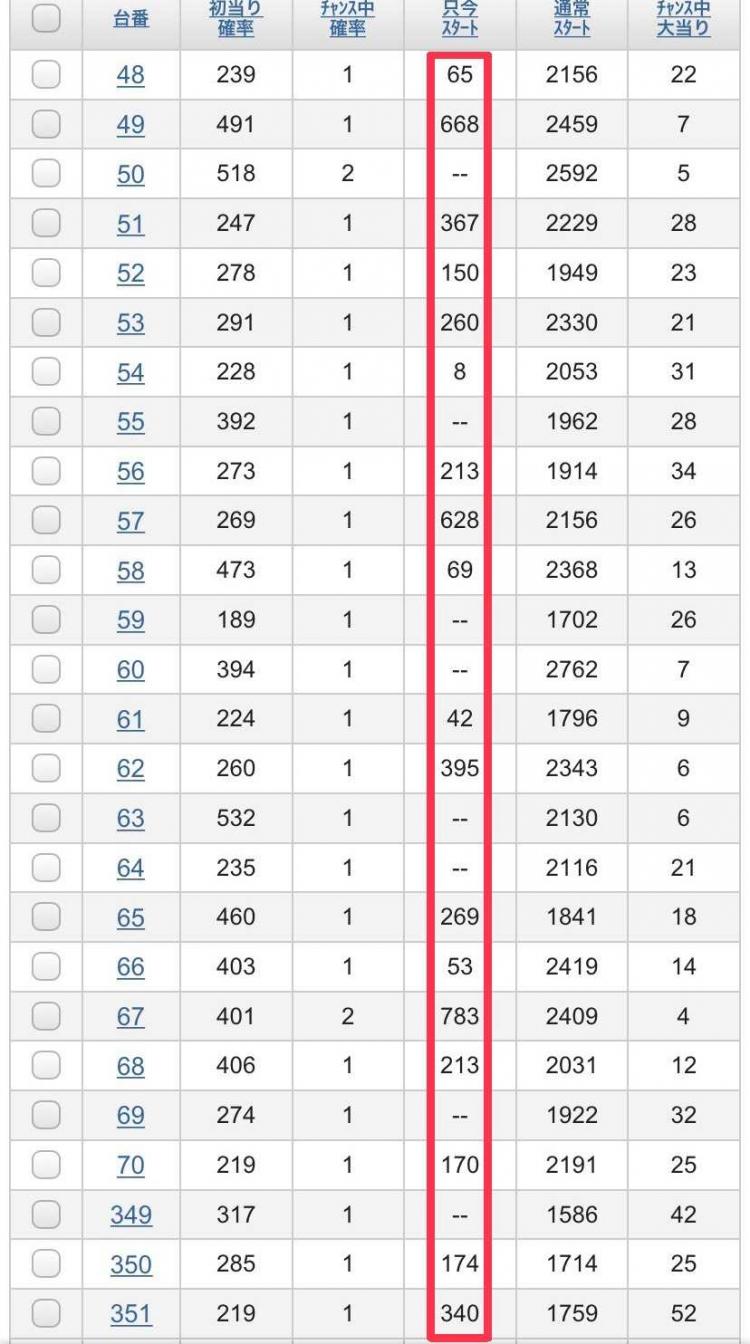Image resolution: width=750 pixels, height=1344 pixels.
Task: Sort by 只今スタート column header
Action: click(459, 18)
